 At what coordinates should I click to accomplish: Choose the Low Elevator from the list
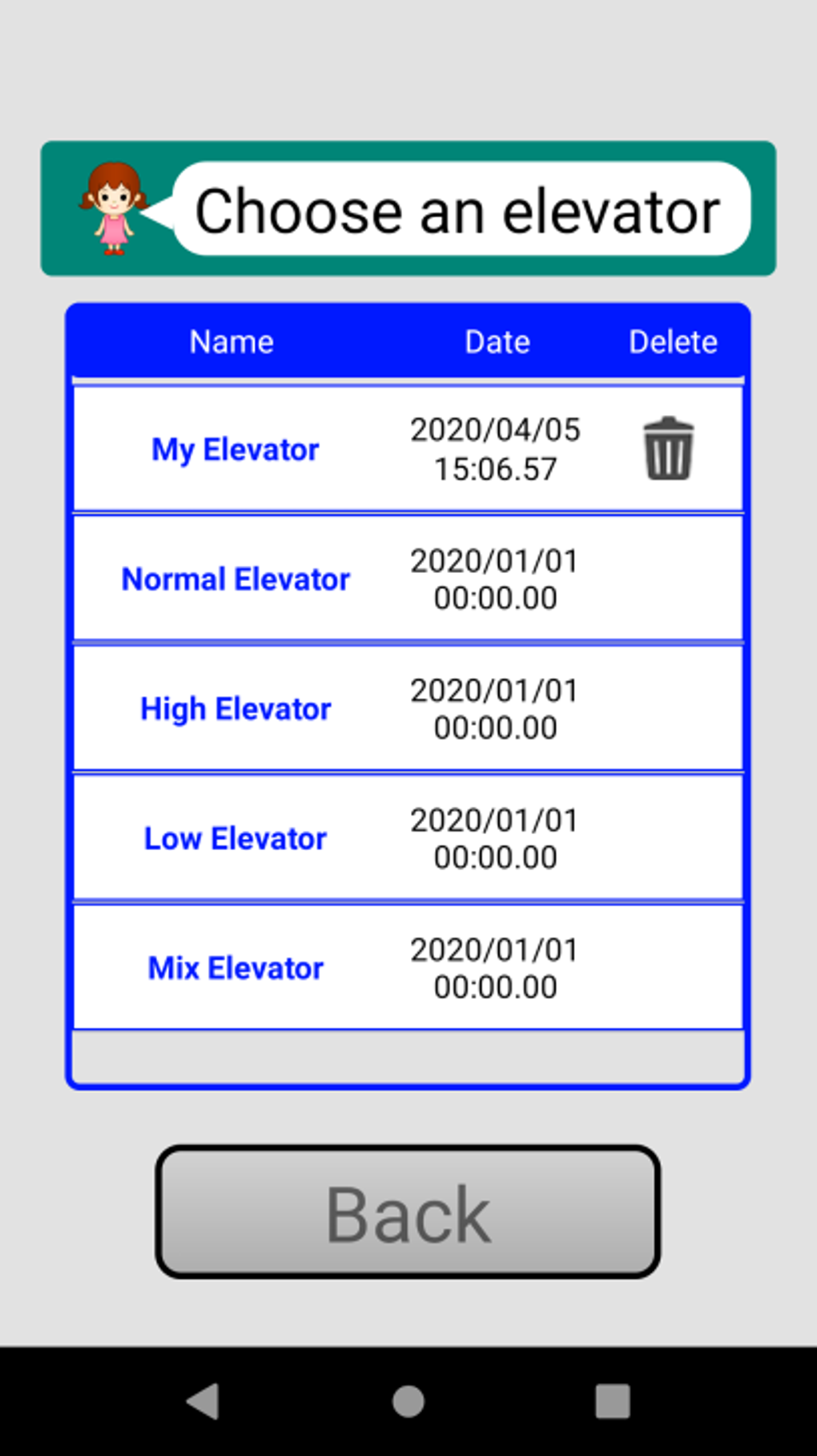pos(235,838)
